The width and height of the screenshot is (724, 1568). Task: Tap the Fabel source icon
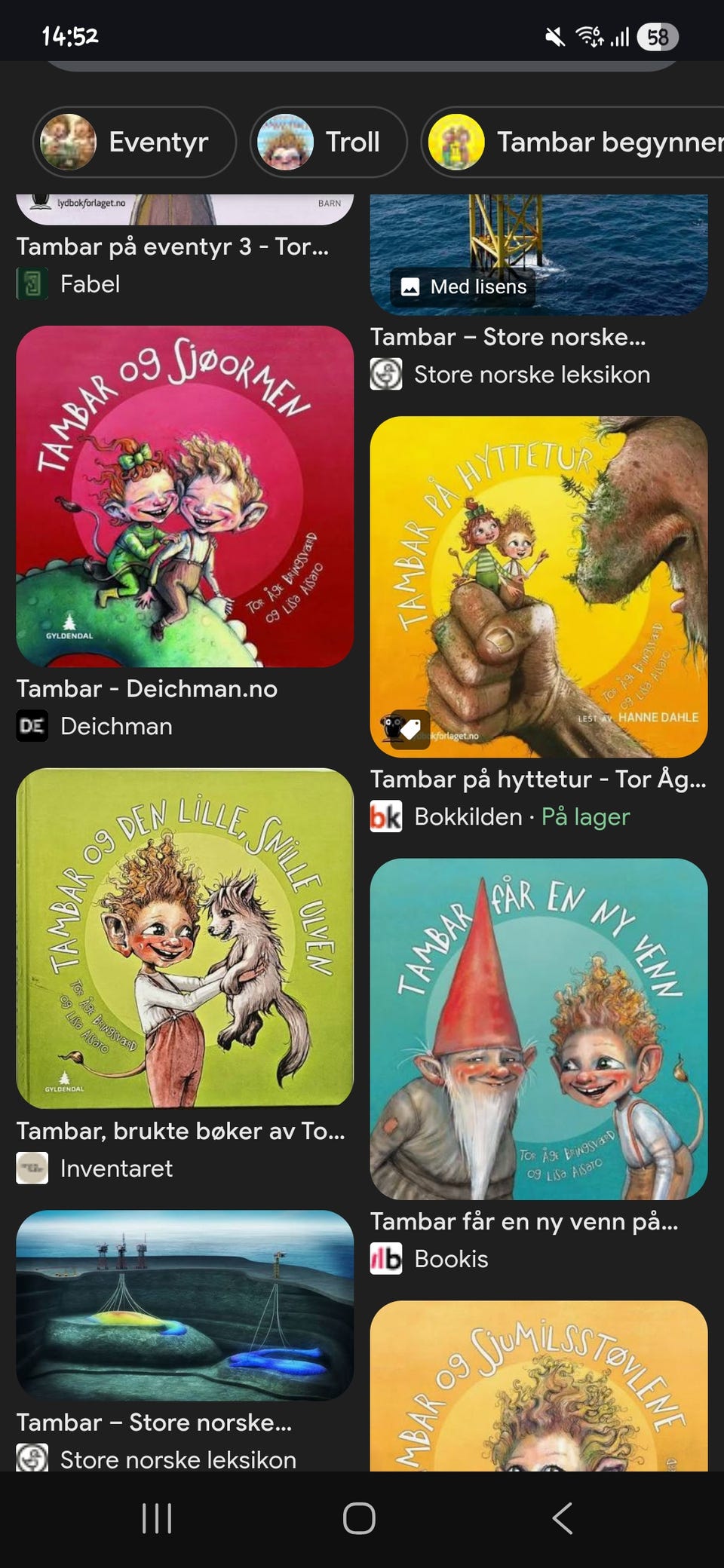point(33,284)
